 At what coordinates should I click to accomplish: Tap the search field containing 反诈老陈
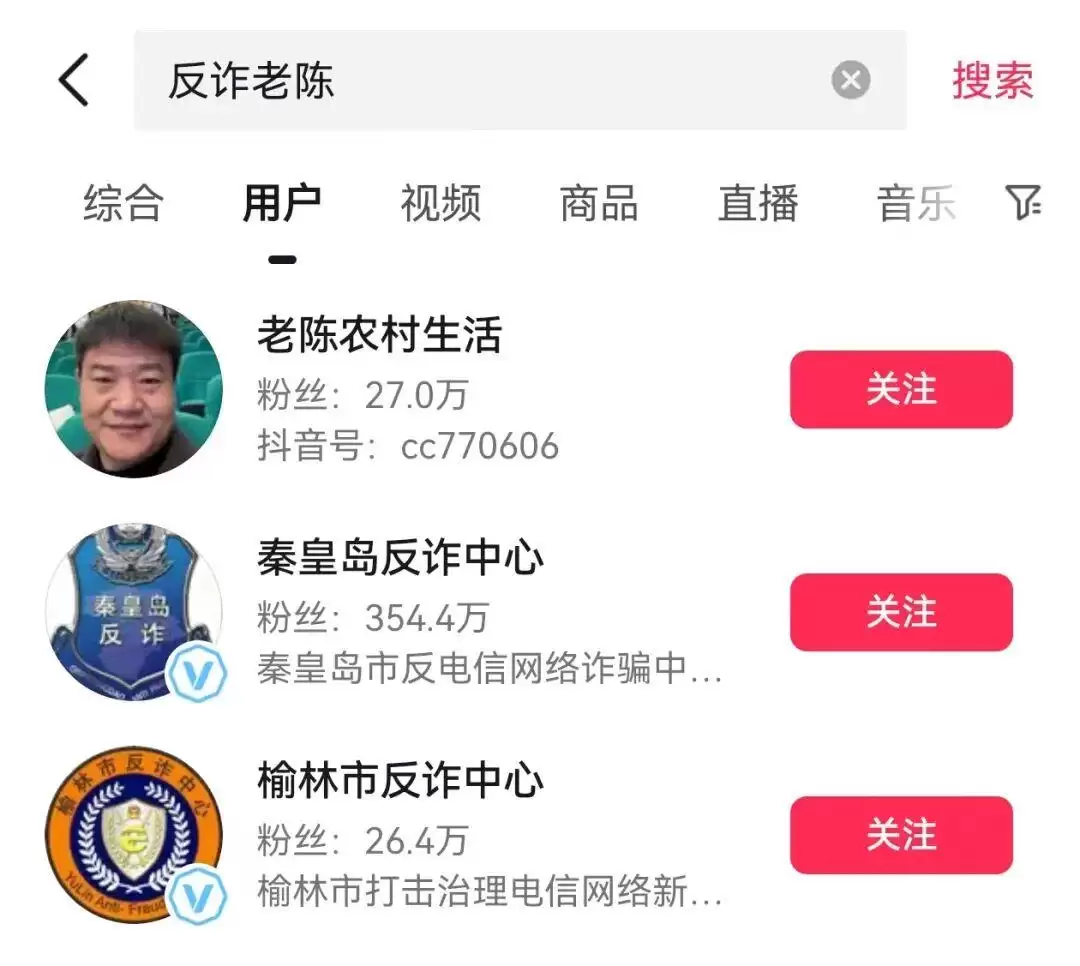point(480,80)
